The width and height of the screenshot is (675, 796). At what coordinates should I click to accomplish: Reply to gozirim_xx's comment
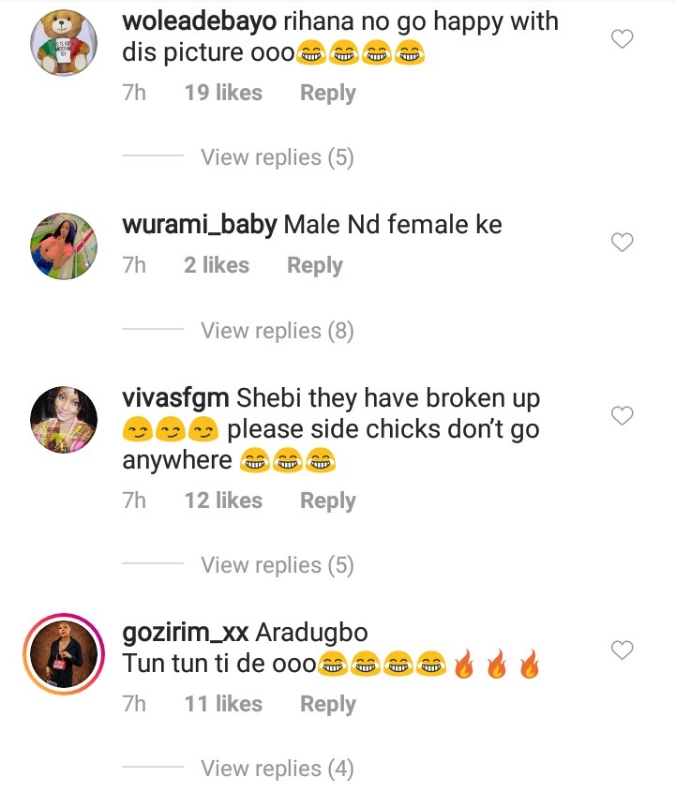click(x=327, y=704)
